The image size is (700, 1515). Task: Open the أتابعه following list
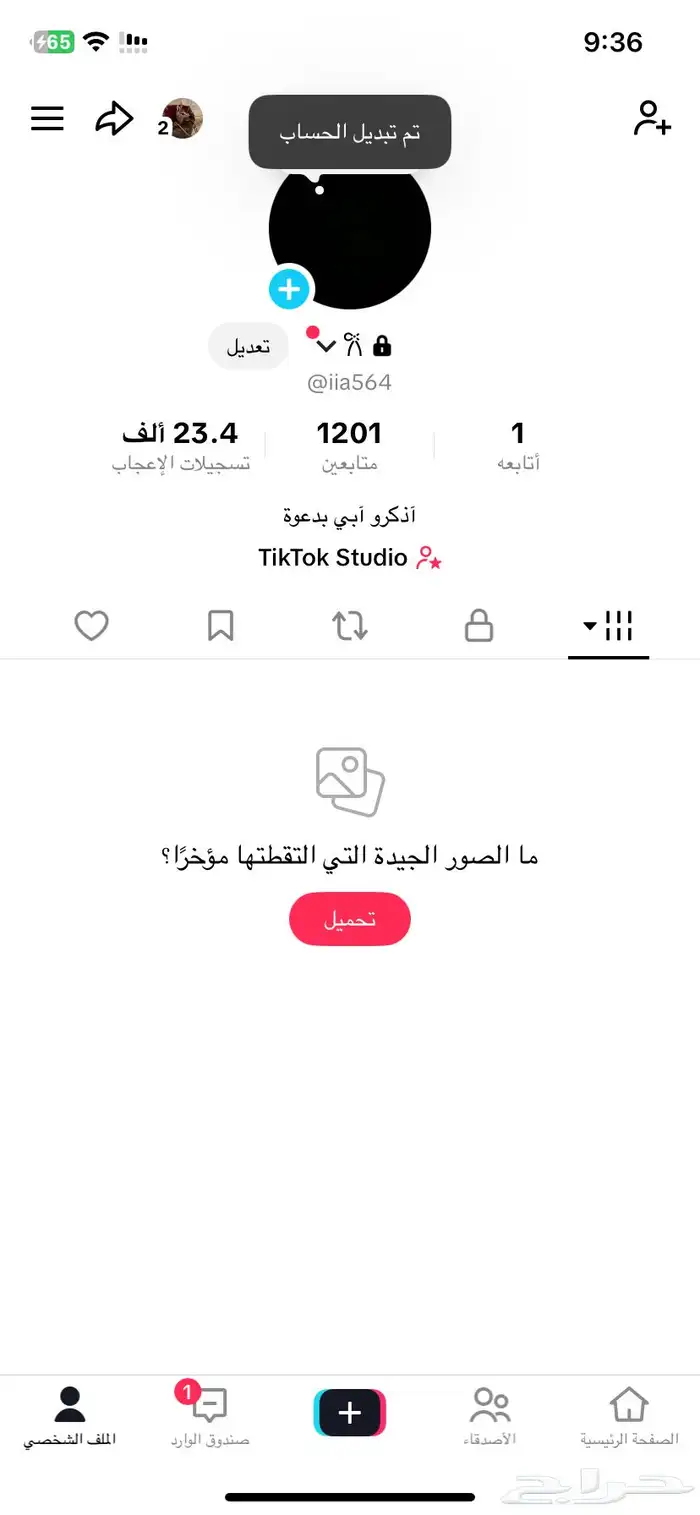coord(518,445)
